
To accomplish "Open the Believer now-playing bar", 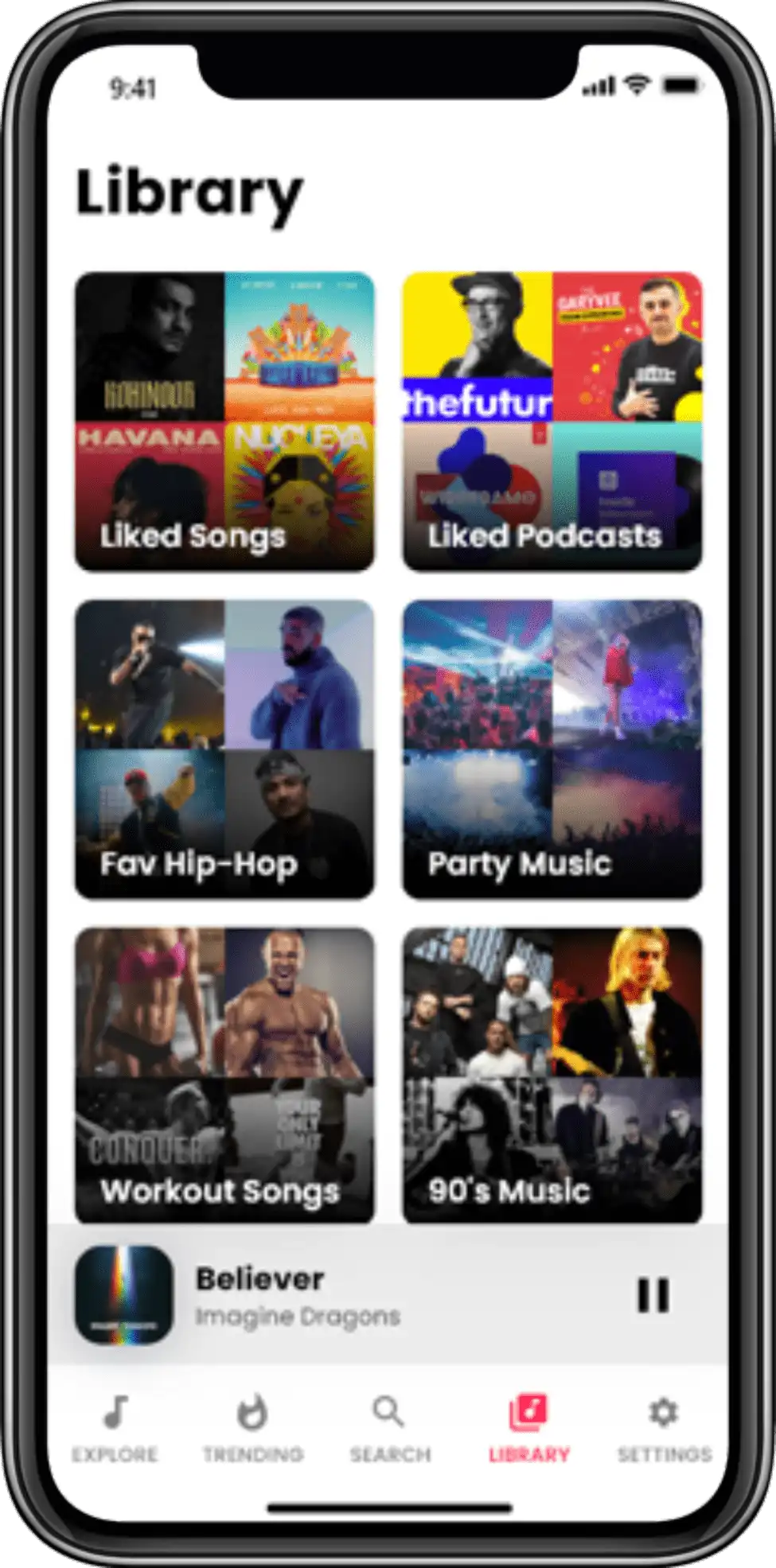I will click(x=388, y=1295).
